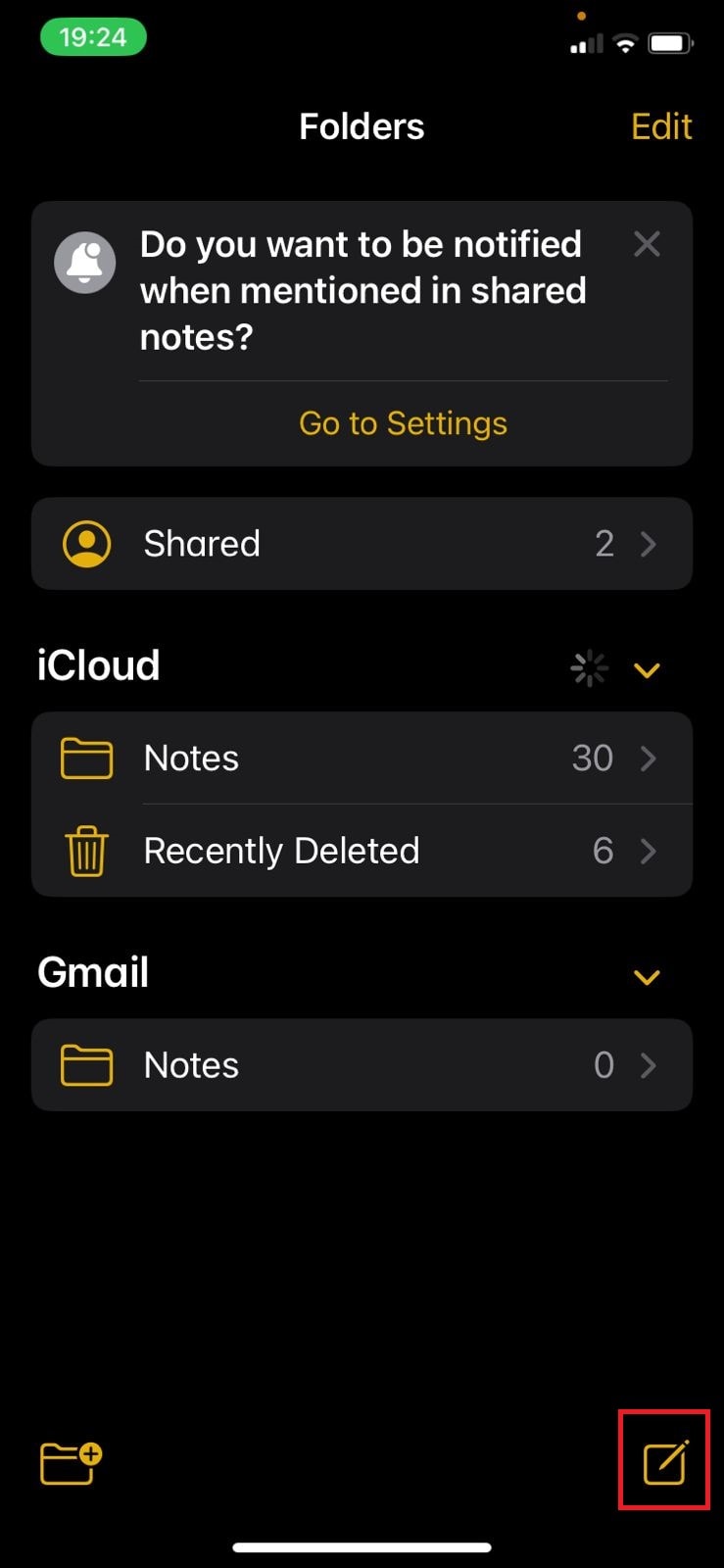
Task: Tap the new note compose icon
Action: 664,1460
